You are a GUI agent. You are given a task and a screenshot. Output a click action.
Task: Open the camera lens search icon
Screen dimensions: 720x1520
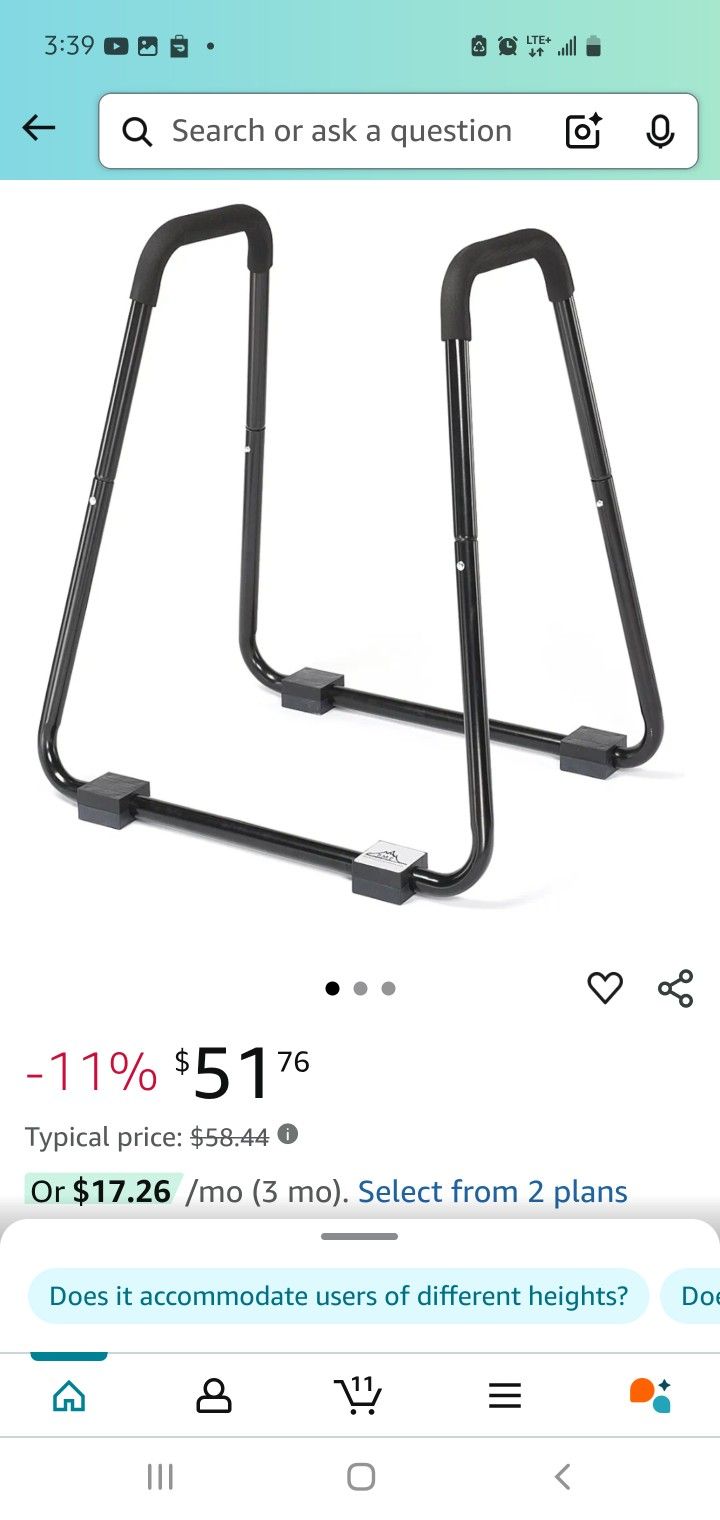coord(583,131)
